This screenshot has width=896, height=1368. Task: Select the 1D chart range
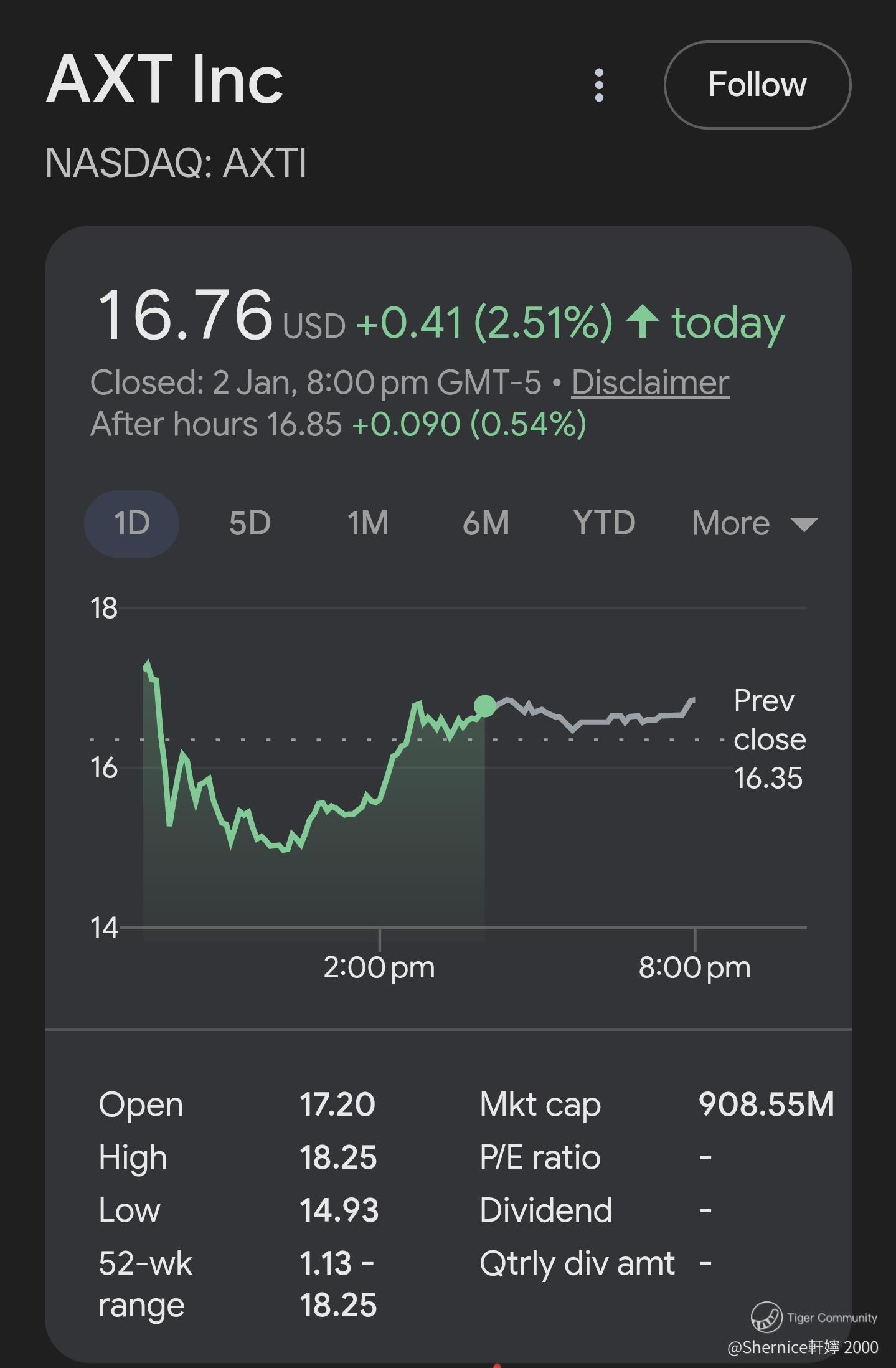[x=131, y=523]
